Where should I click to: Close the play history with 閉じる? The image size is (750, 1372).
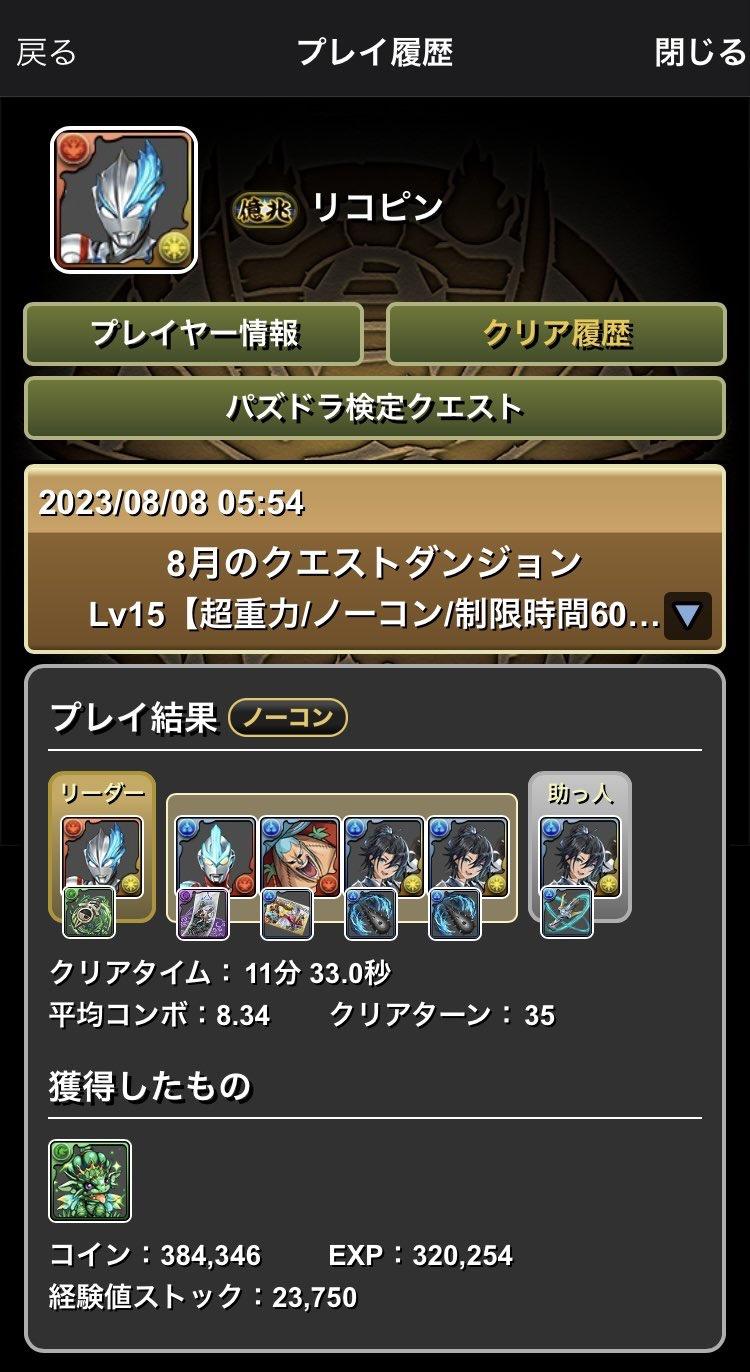(700, 52)
